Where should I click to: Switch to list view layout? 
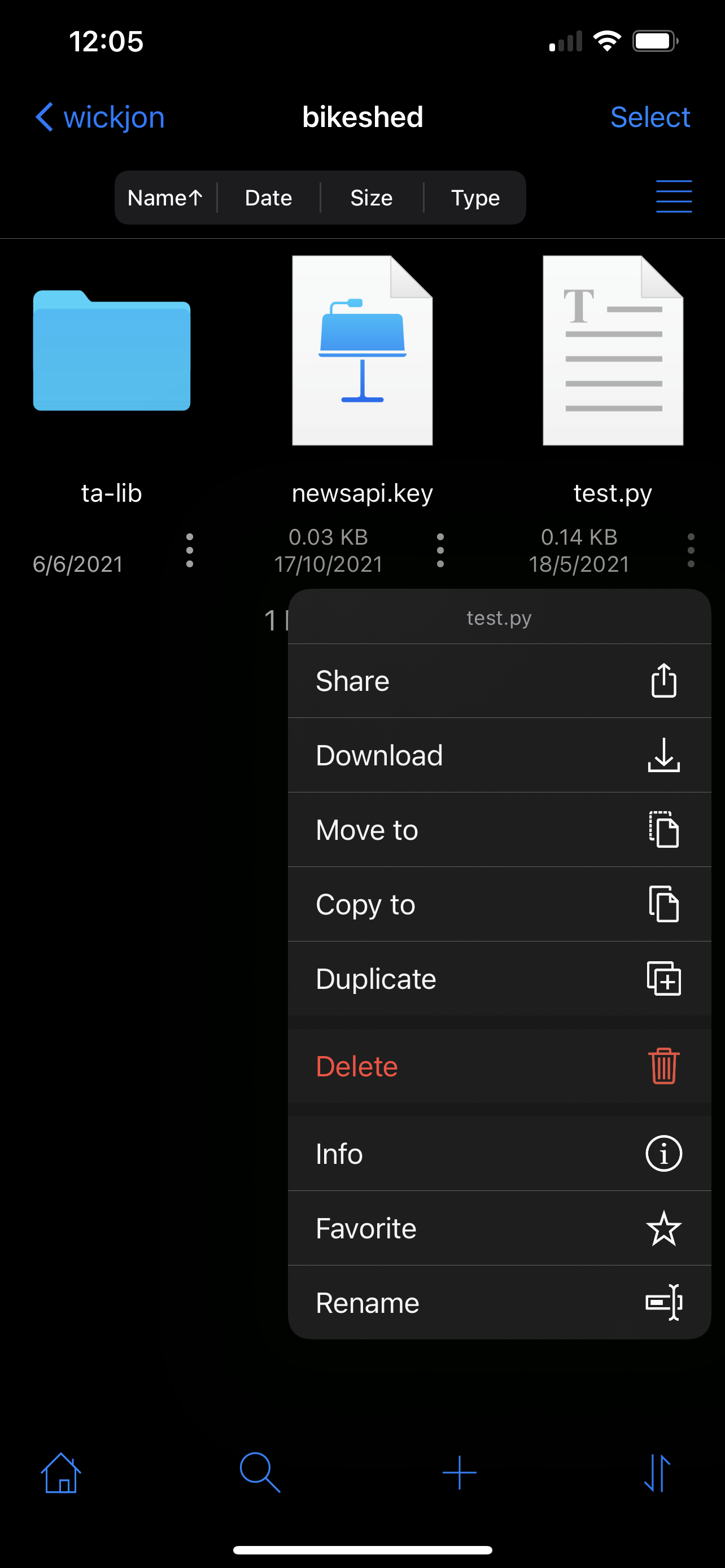[x=673, y=196]
